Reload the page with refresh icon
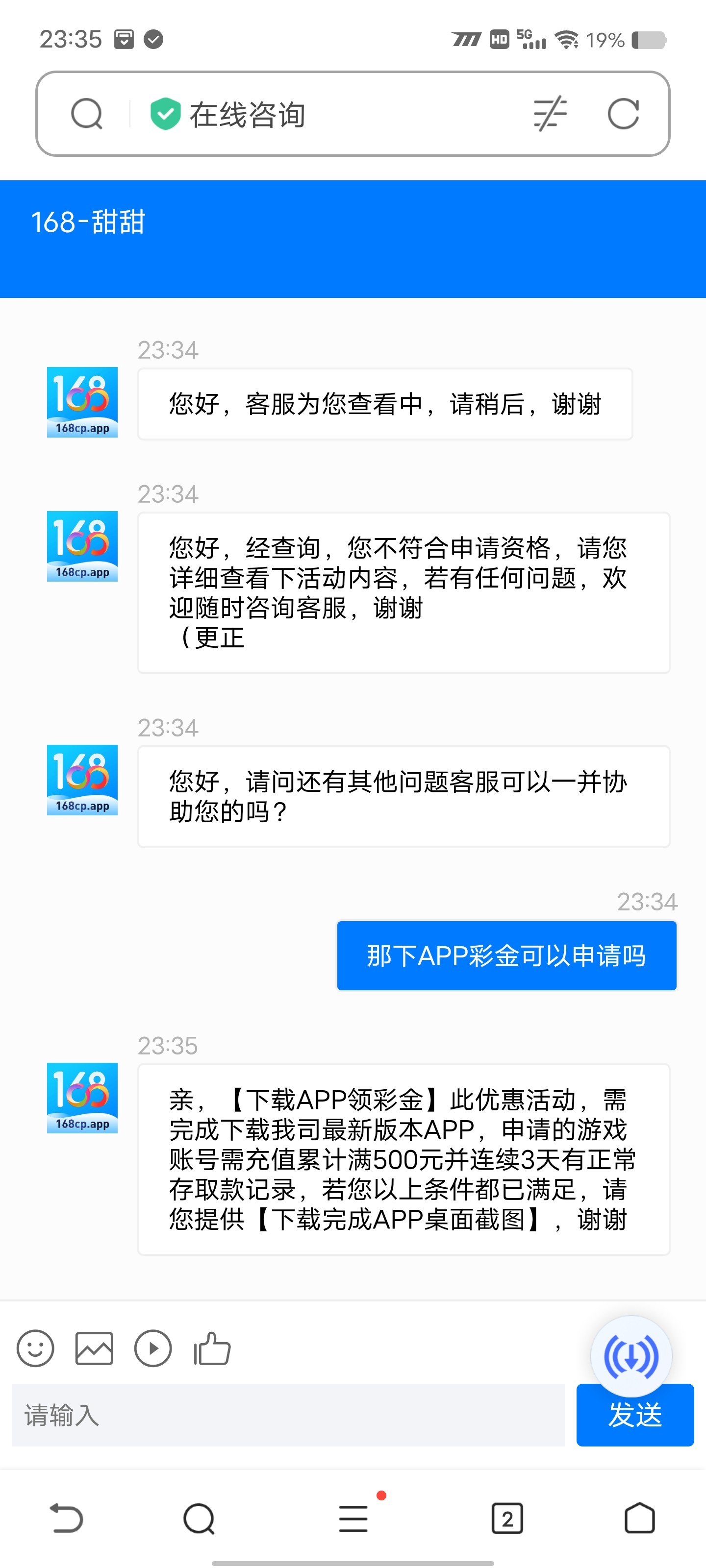 click(623, 114)
